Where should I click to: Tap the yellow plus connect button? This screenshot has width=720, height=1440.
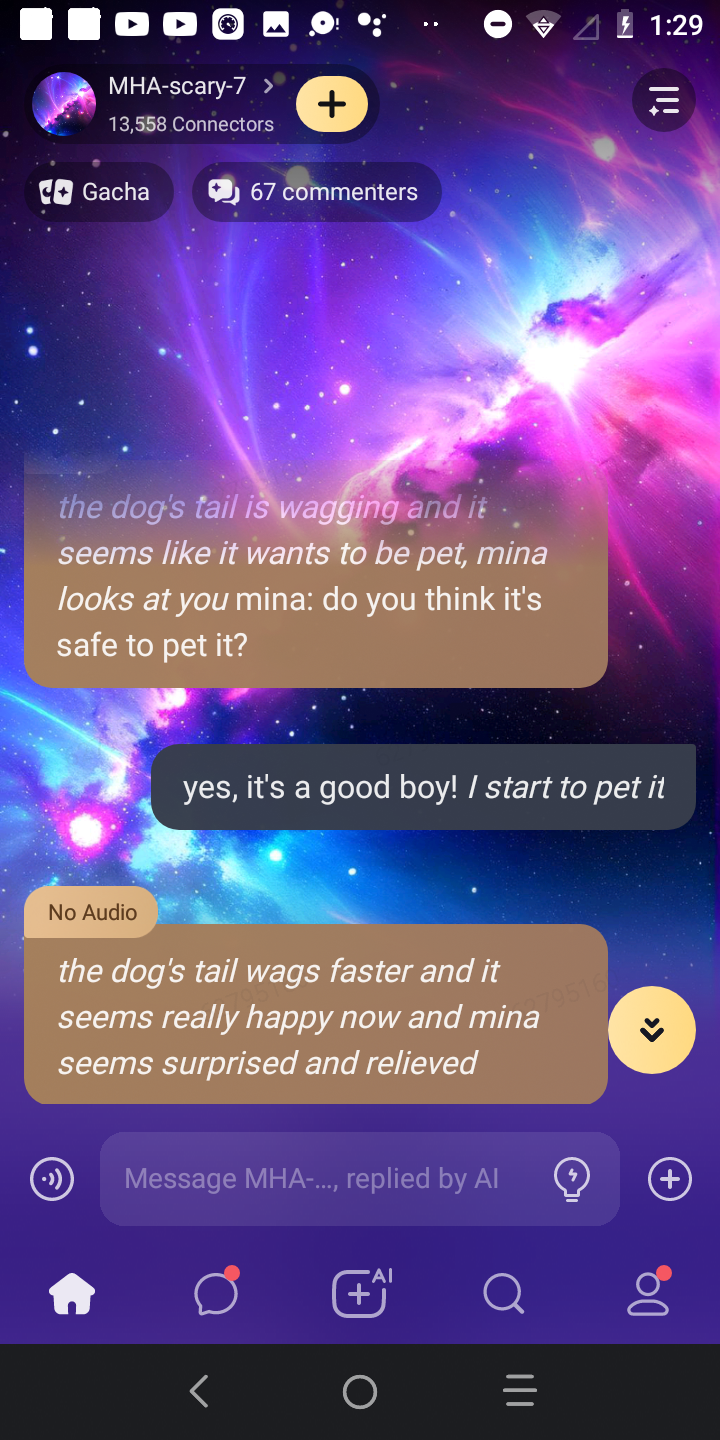coord(332,104)
